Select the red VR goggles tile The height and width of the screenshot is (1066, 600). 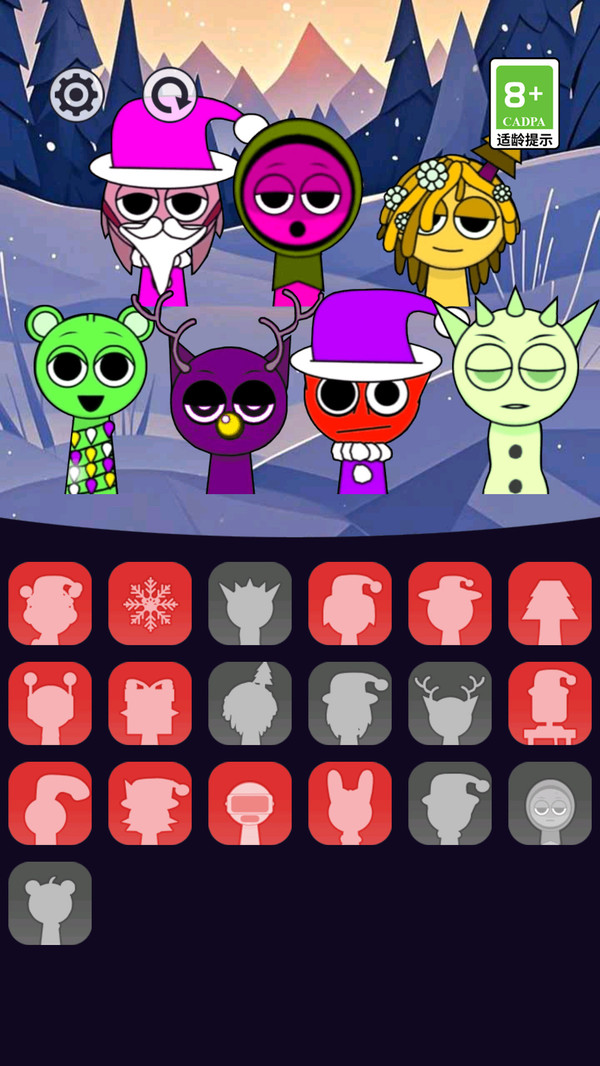(x=250, y=803)
